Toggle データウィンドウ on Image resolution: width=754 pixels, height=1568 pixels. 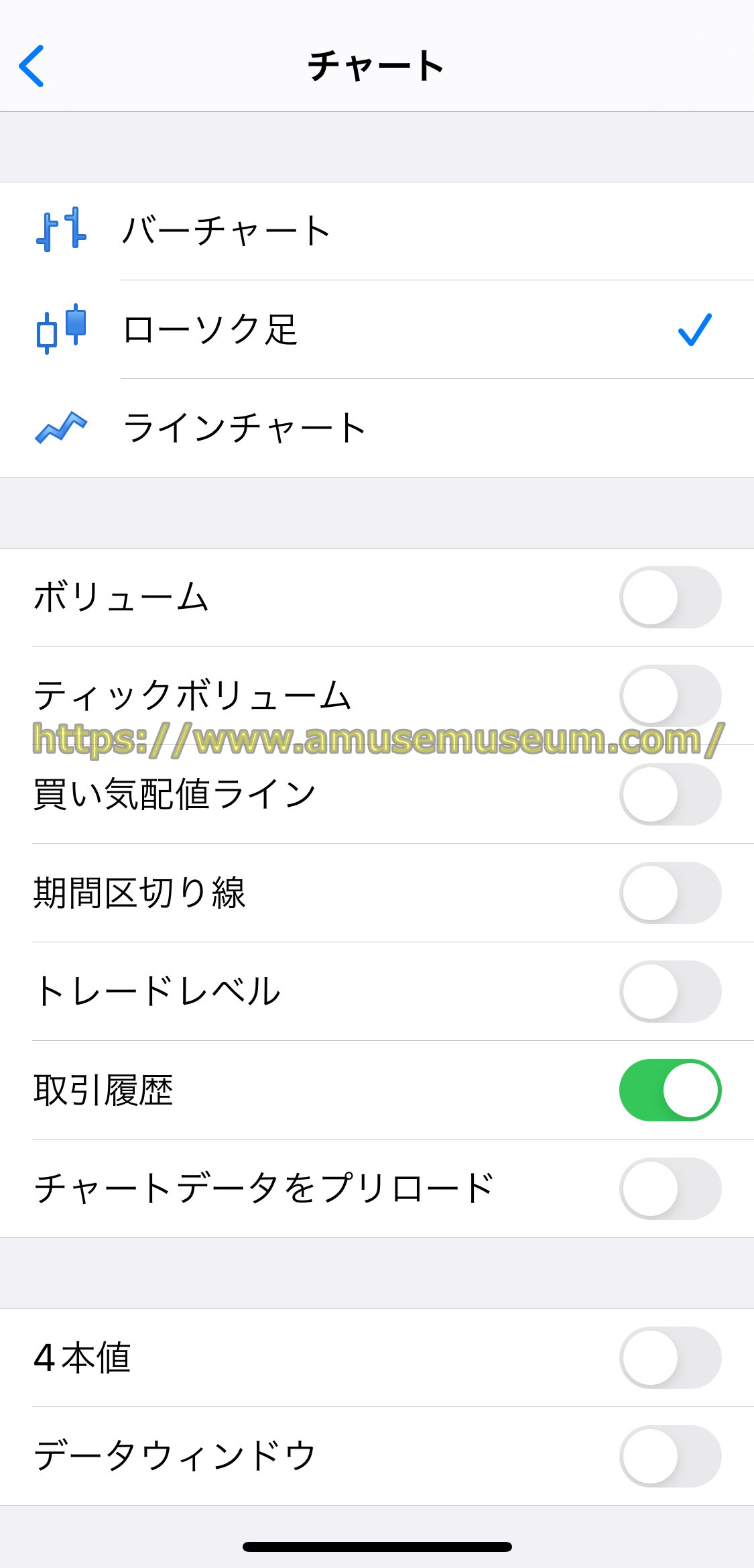pos(670,1456)
